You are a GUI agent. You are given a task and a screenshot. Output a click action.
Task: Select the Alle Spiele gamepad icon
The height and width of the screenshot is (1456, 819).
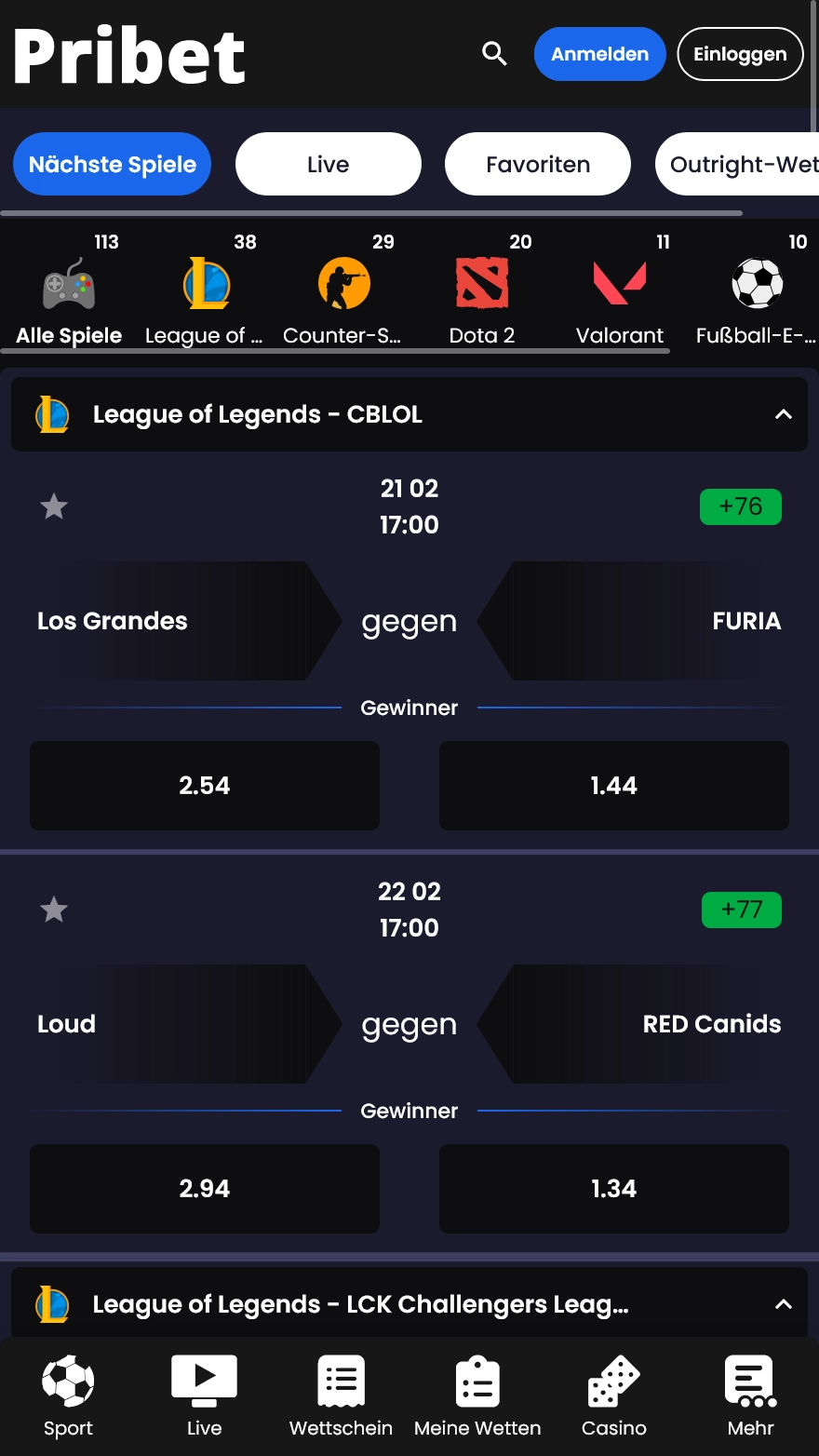pyautogui.click(x=68, y=283)
